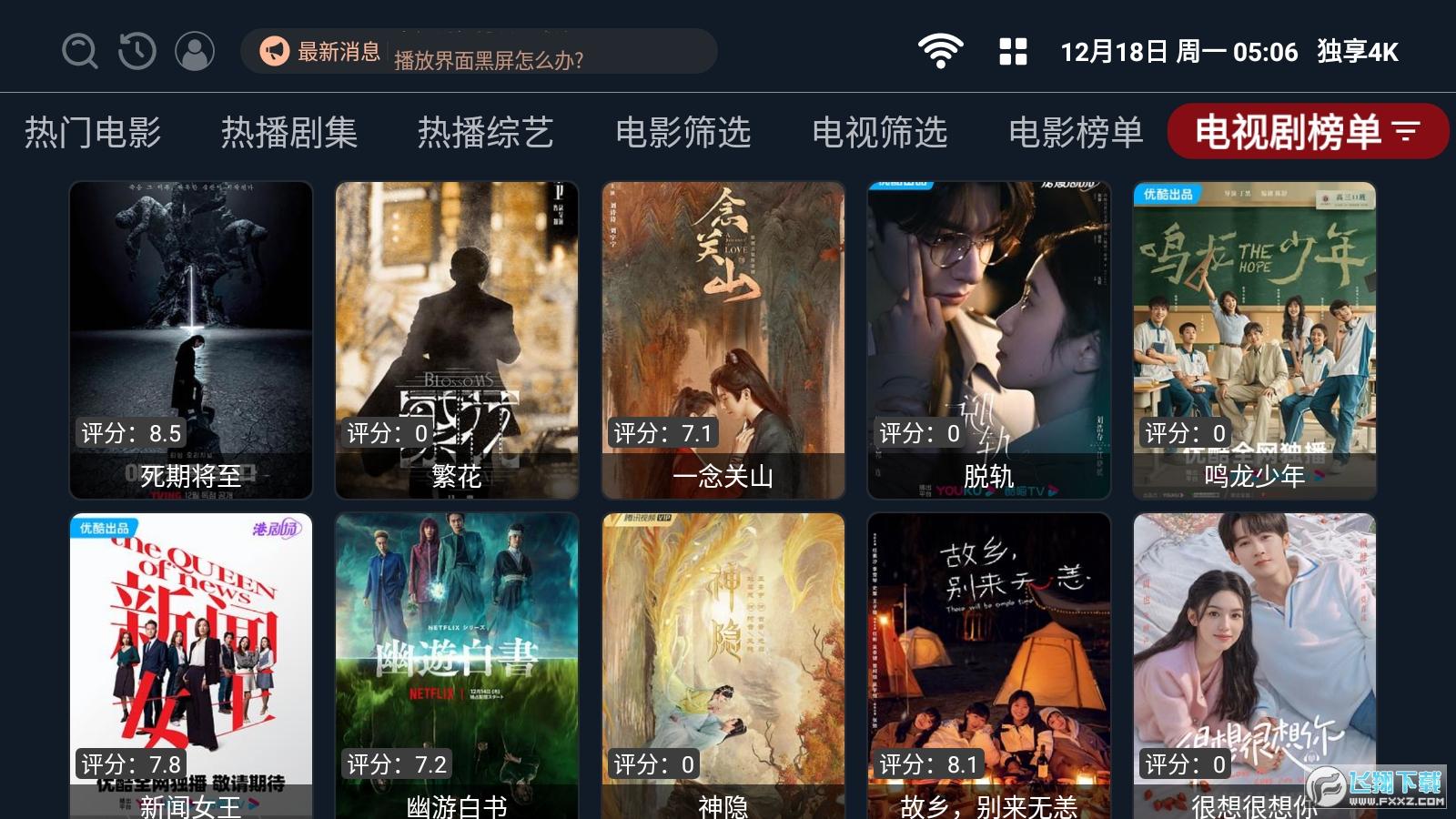Open the 新闻女王 series card

click(191, 664)
